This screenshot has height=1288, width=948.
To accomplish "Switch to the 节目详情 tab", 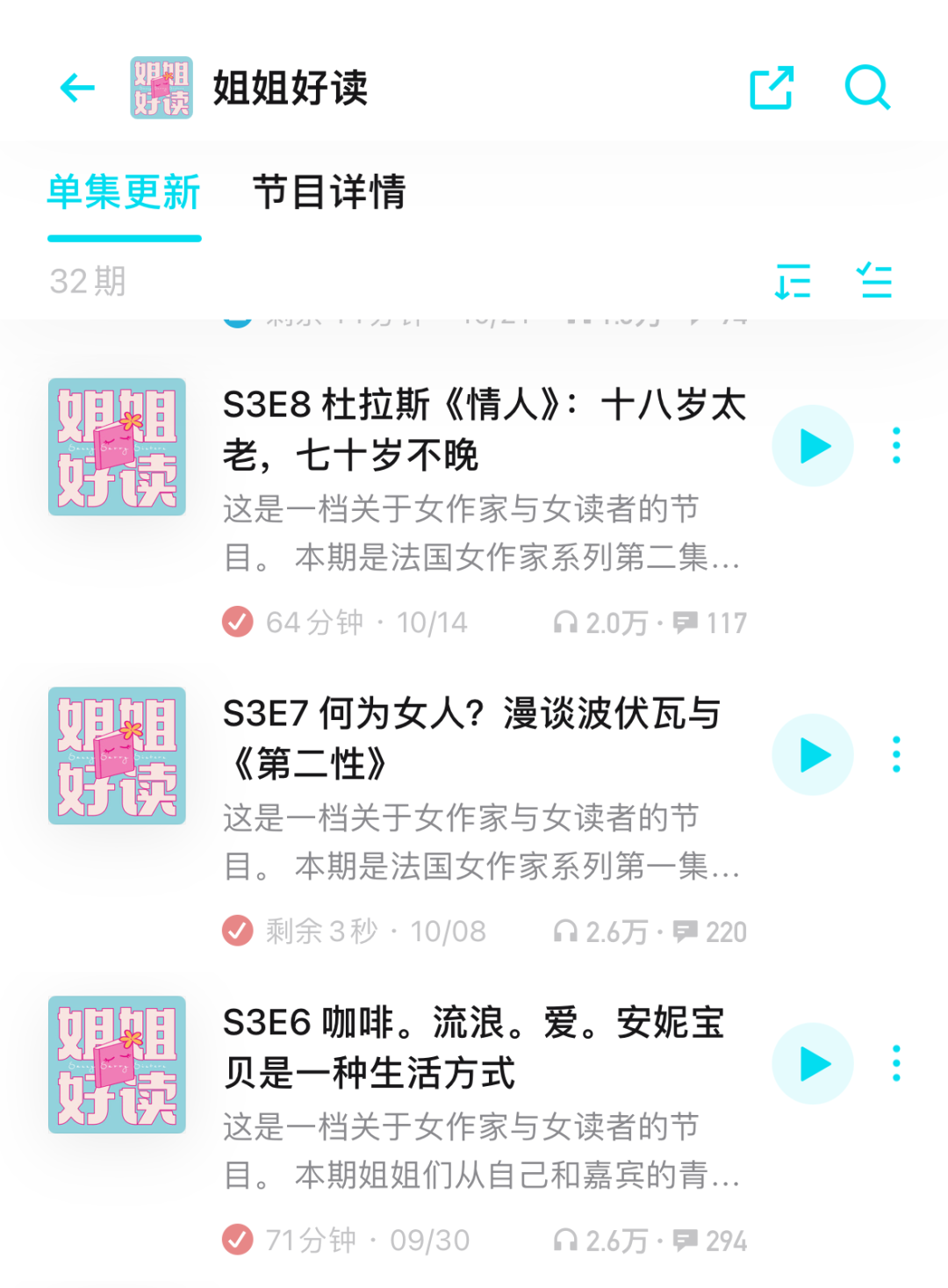I will pyautogui.click(x=329, y=192).
